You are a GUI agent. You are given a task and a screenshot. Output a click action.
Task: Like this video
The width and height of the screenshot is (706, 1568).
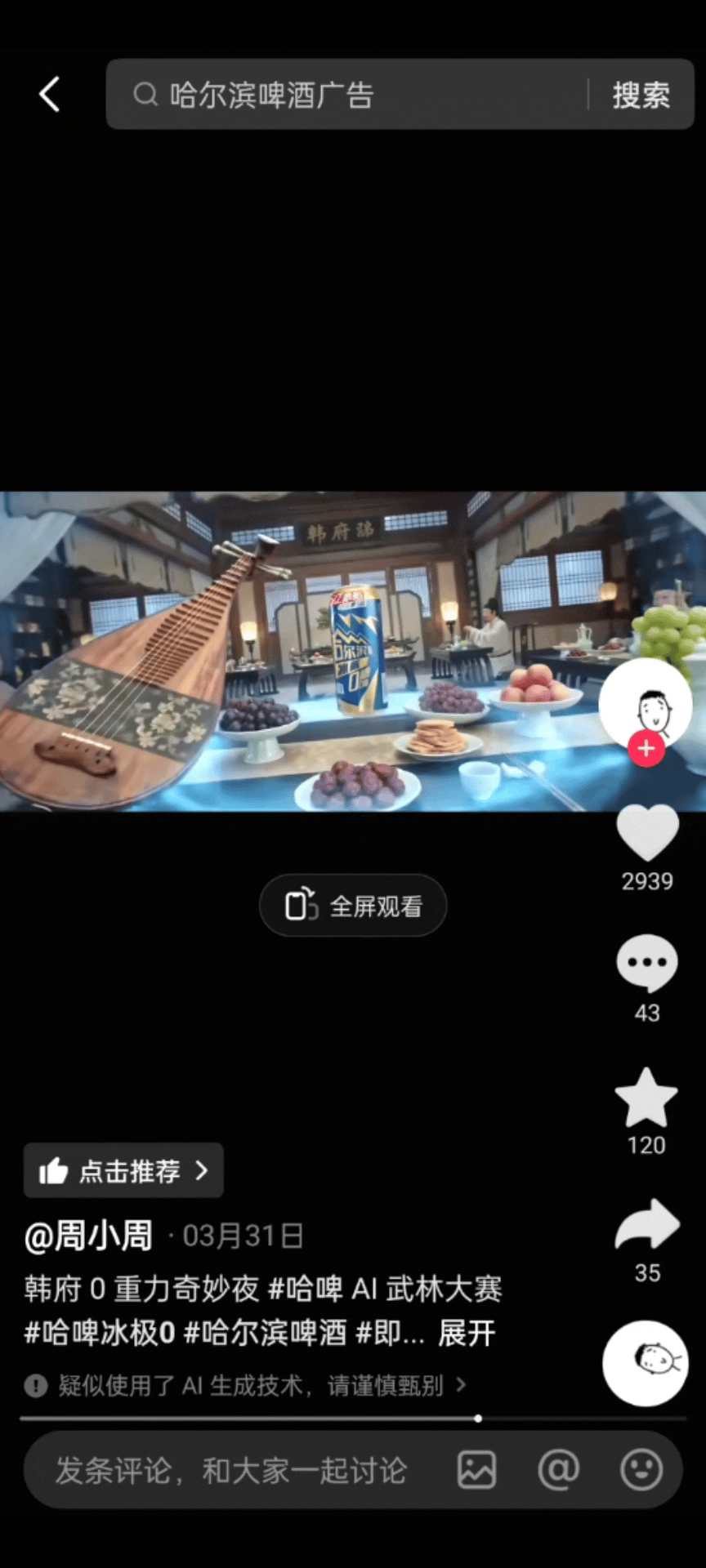click(x=646, y=833)
